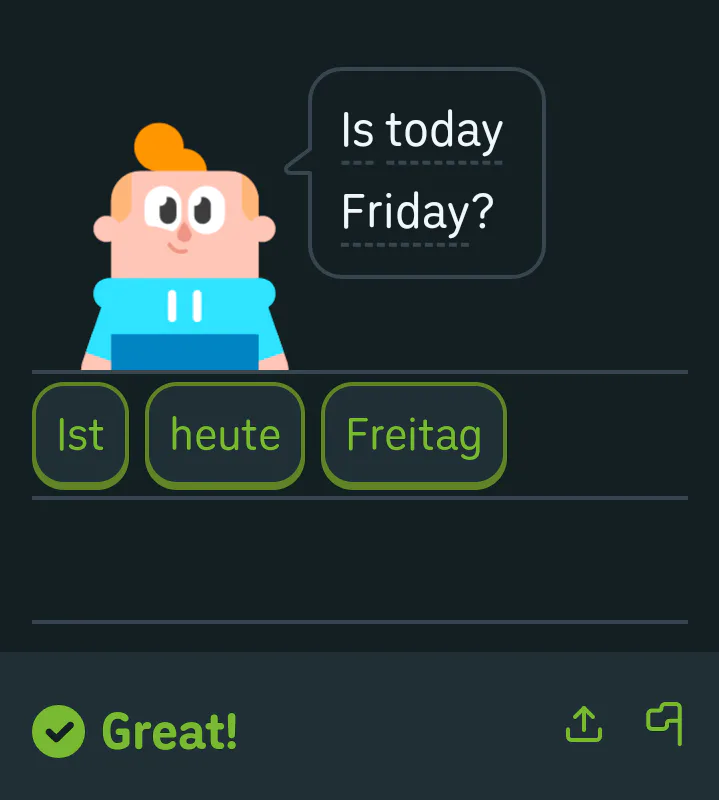Remove the "Freitag" word tile

[x=414, y=435]
